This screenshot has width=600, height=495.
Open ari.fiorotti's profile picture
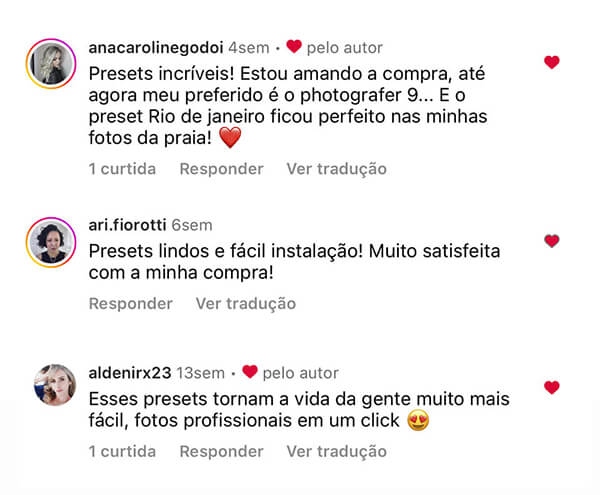point(50,241)
